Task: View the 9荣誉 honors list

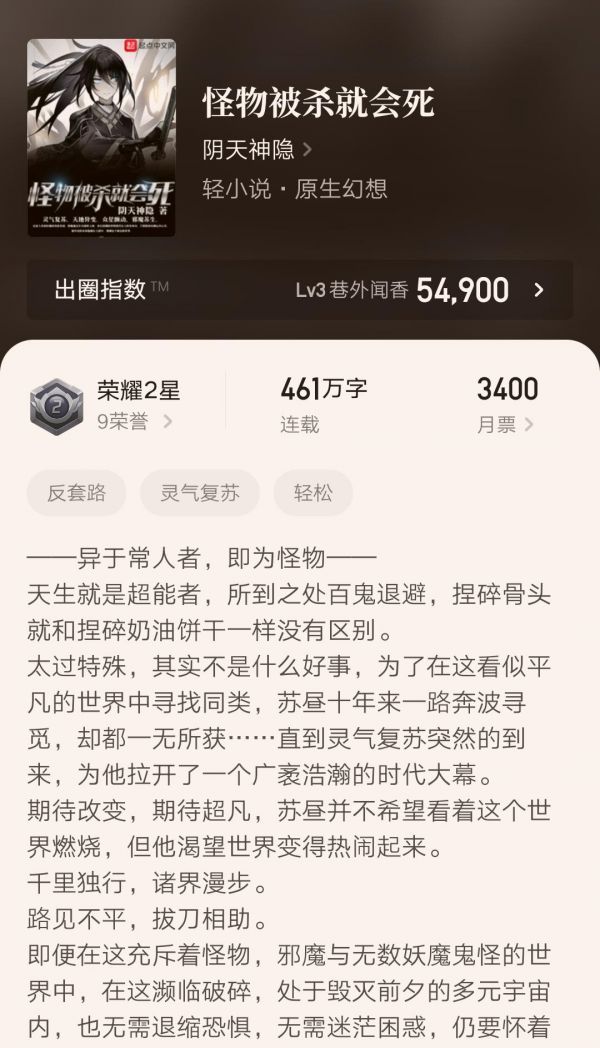Action: click(x=135, y=422)
